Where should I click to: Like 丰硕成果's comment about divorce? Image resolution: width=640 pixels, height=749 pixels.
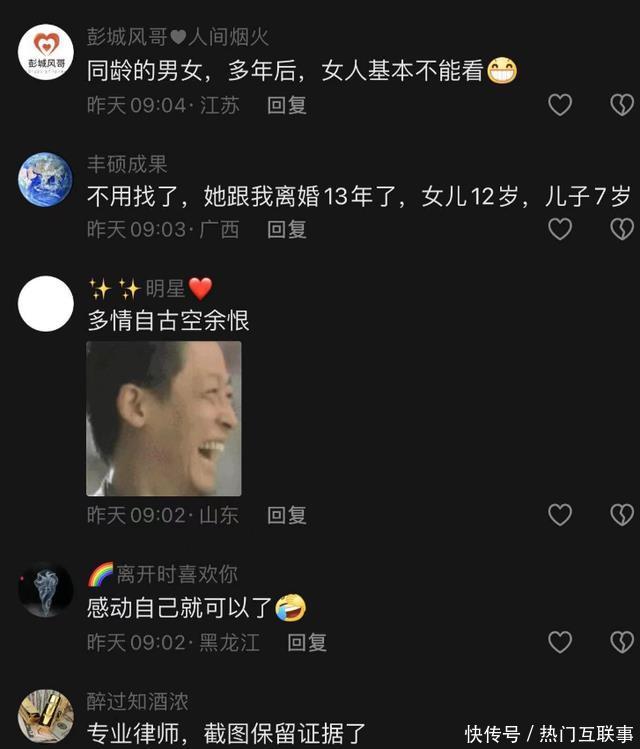[x=560, y=229]
